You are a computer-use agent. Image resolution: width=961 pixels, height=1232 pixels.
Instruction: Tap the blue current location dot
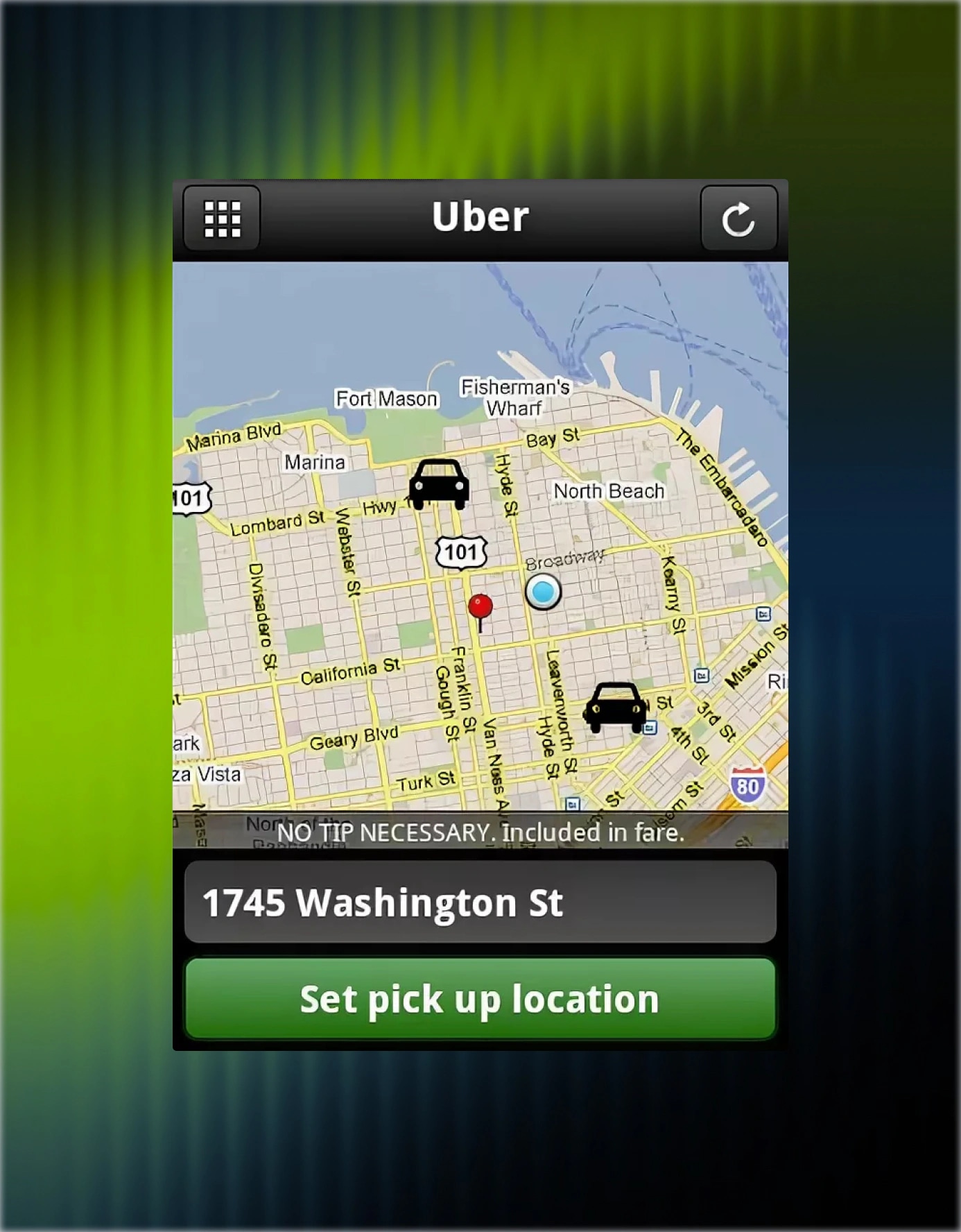543,592
